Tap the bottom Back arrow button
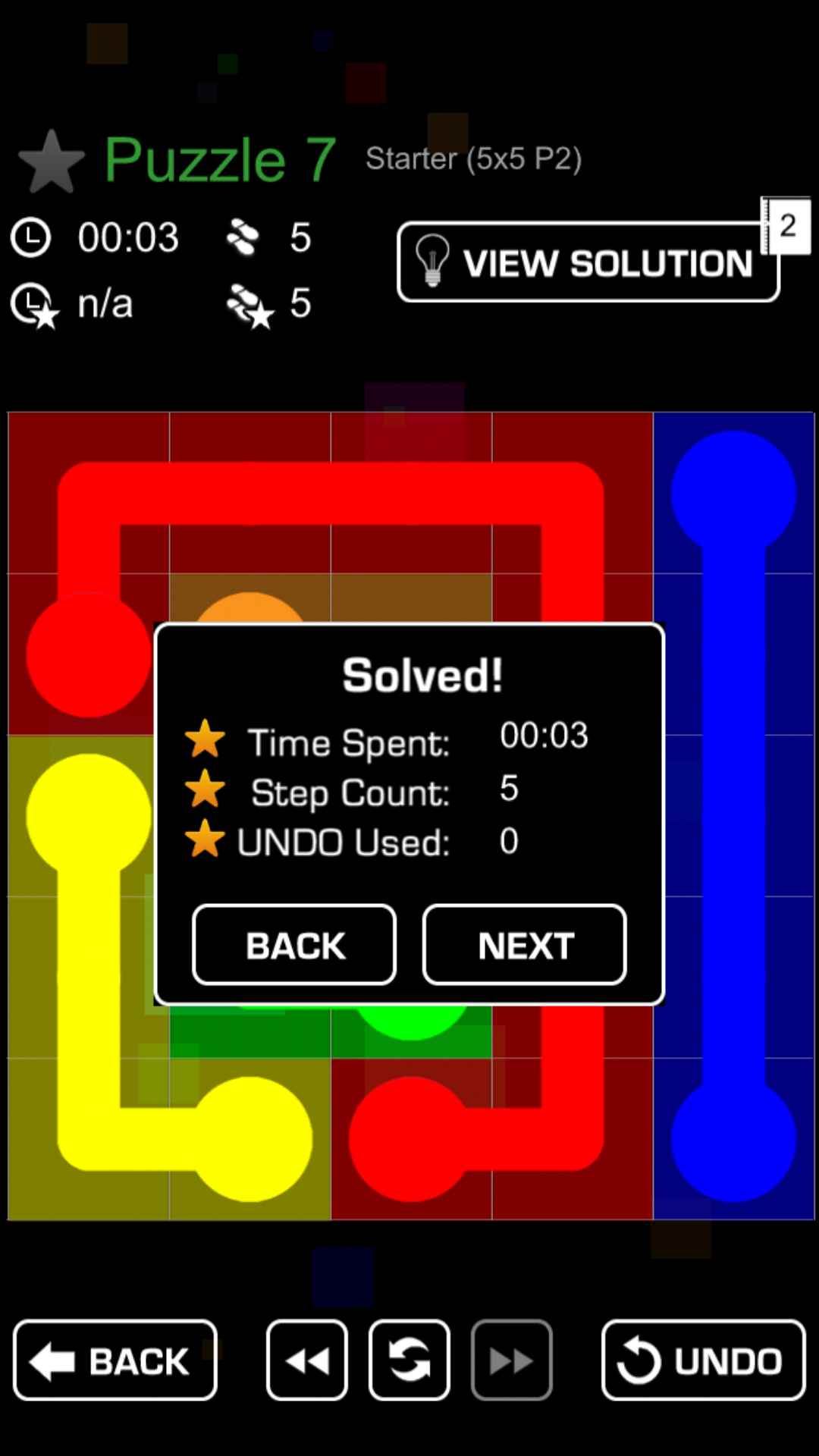 115,1360
